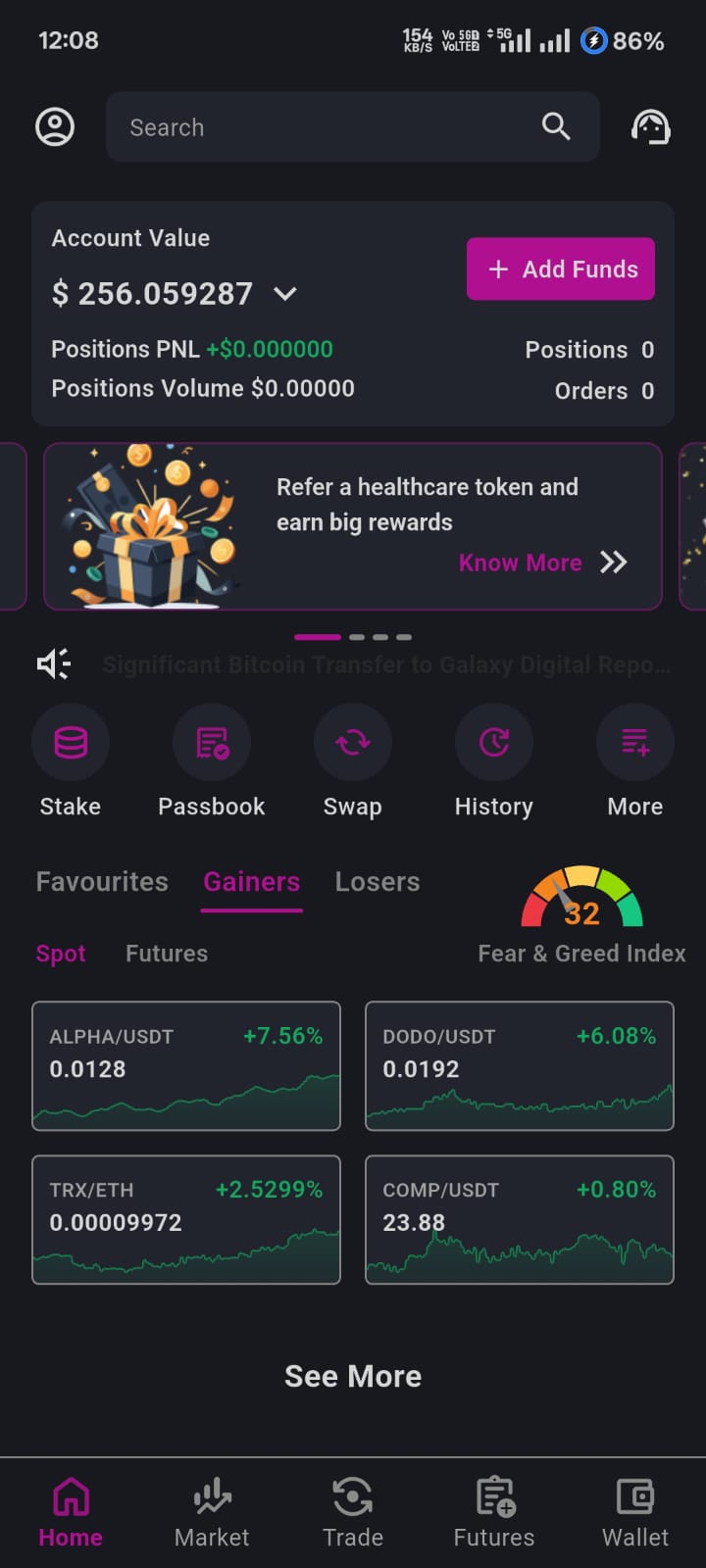Open Futures with the document-plus icon
The height and width of the screenshot is (1568, 706).
click(x=493, y=1496)
